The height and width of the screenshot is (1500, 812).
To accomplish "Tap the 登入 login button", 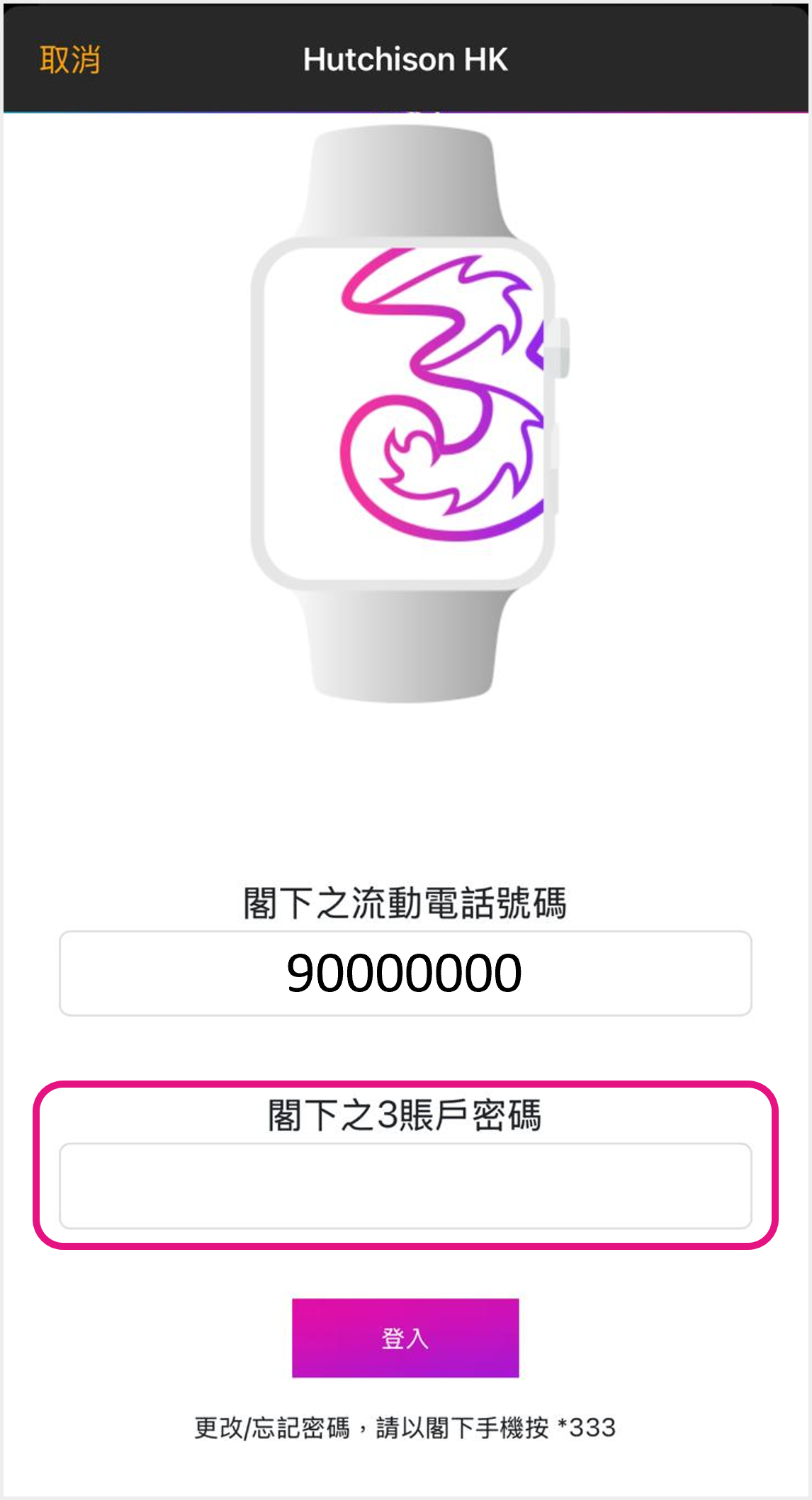I will tap(405, 1338).
